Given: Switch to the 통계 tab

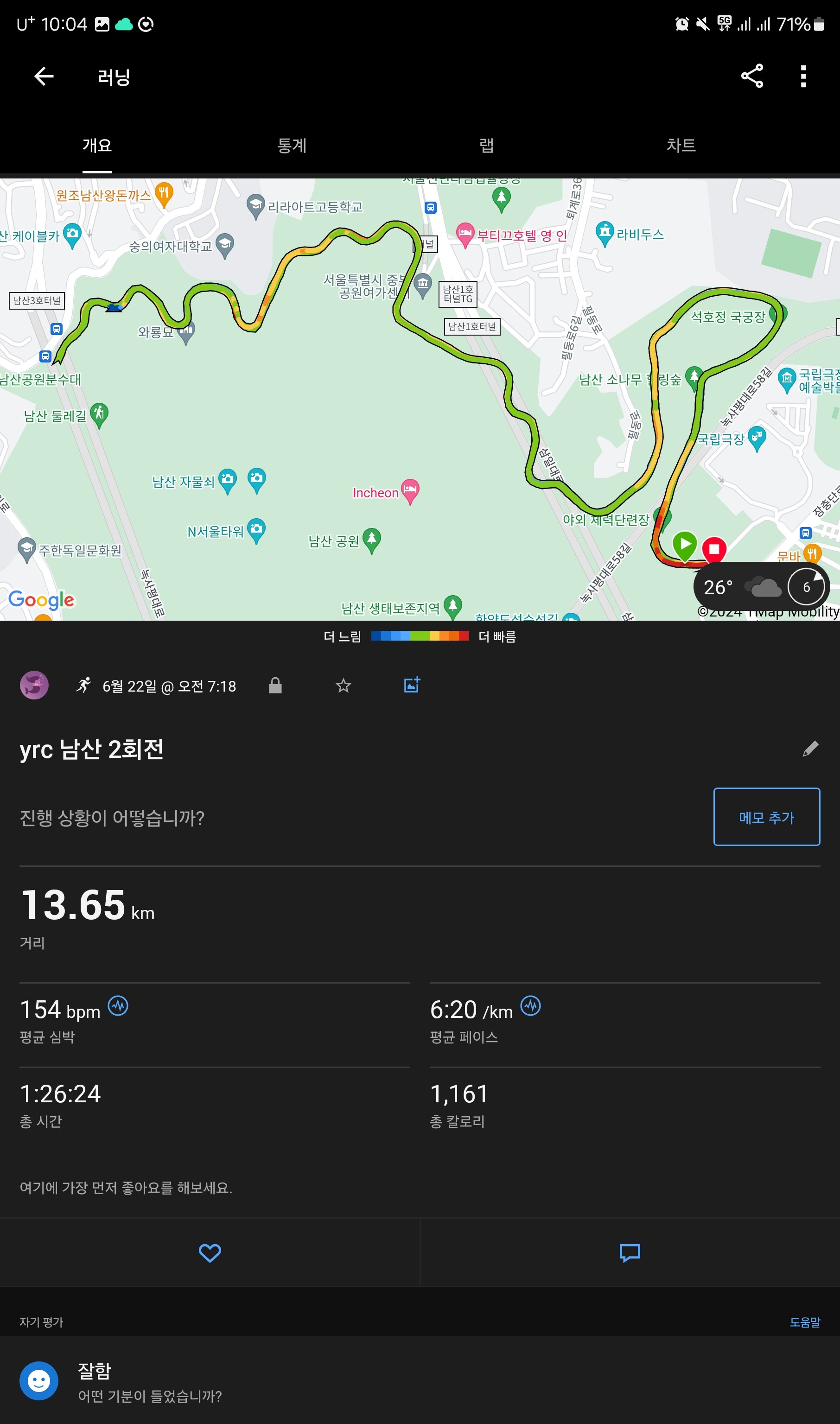Looking at the screenshot, I should tap(292, 146).
